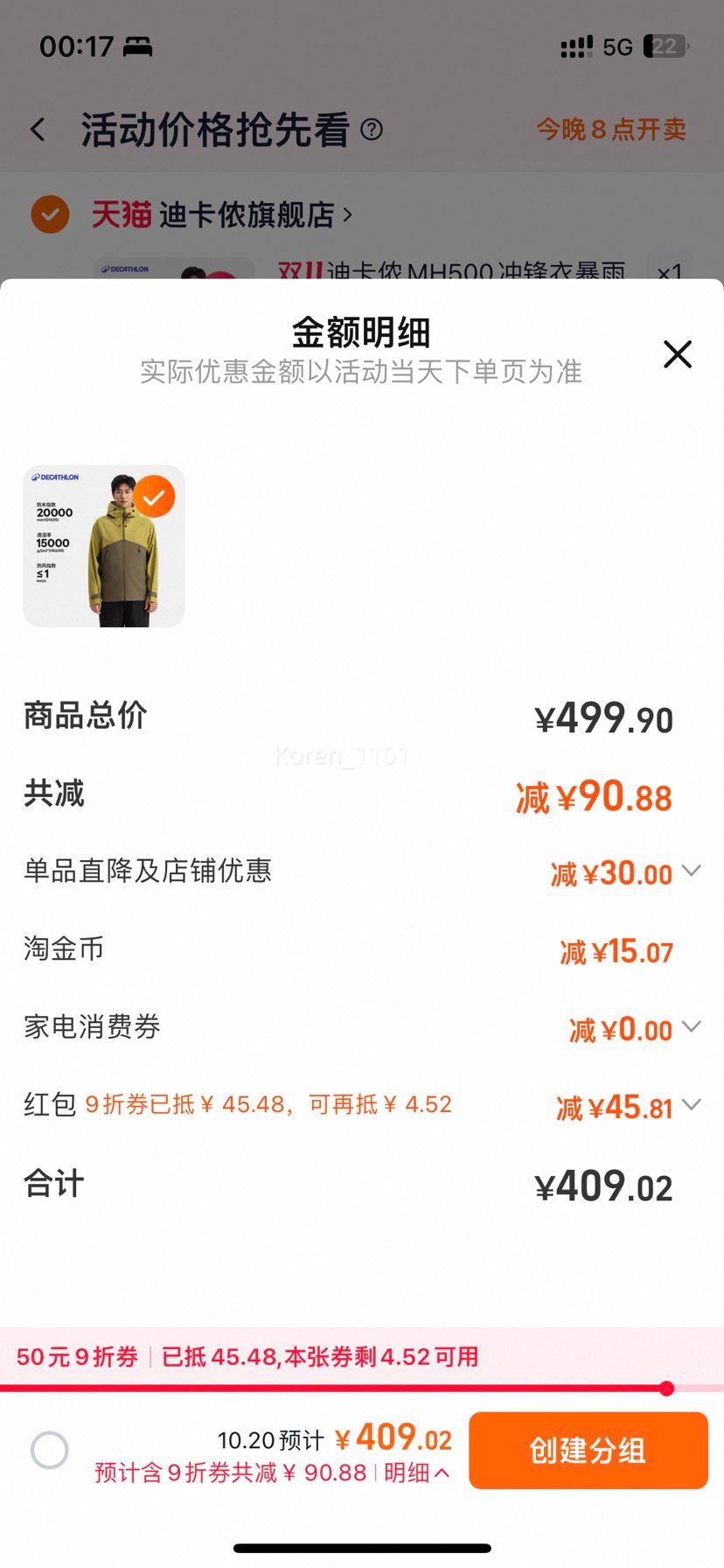Tap the 创建分组 button
Image resolution: width=724 pixels, height=1568 pixels.
point(588,1450)
